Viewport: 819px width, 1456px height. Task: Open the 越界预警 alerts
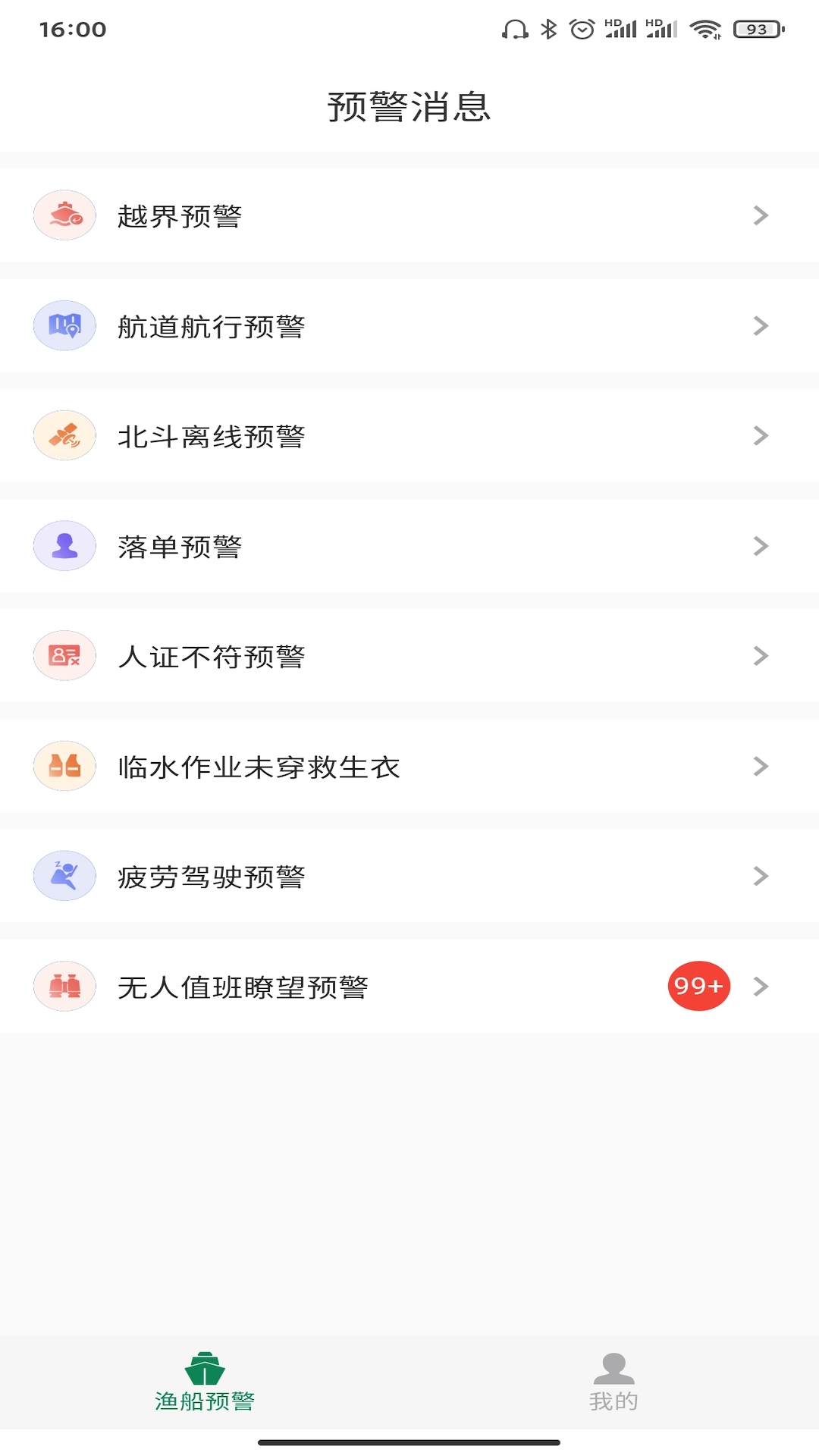pyautogui.click(x=409, y=215)
